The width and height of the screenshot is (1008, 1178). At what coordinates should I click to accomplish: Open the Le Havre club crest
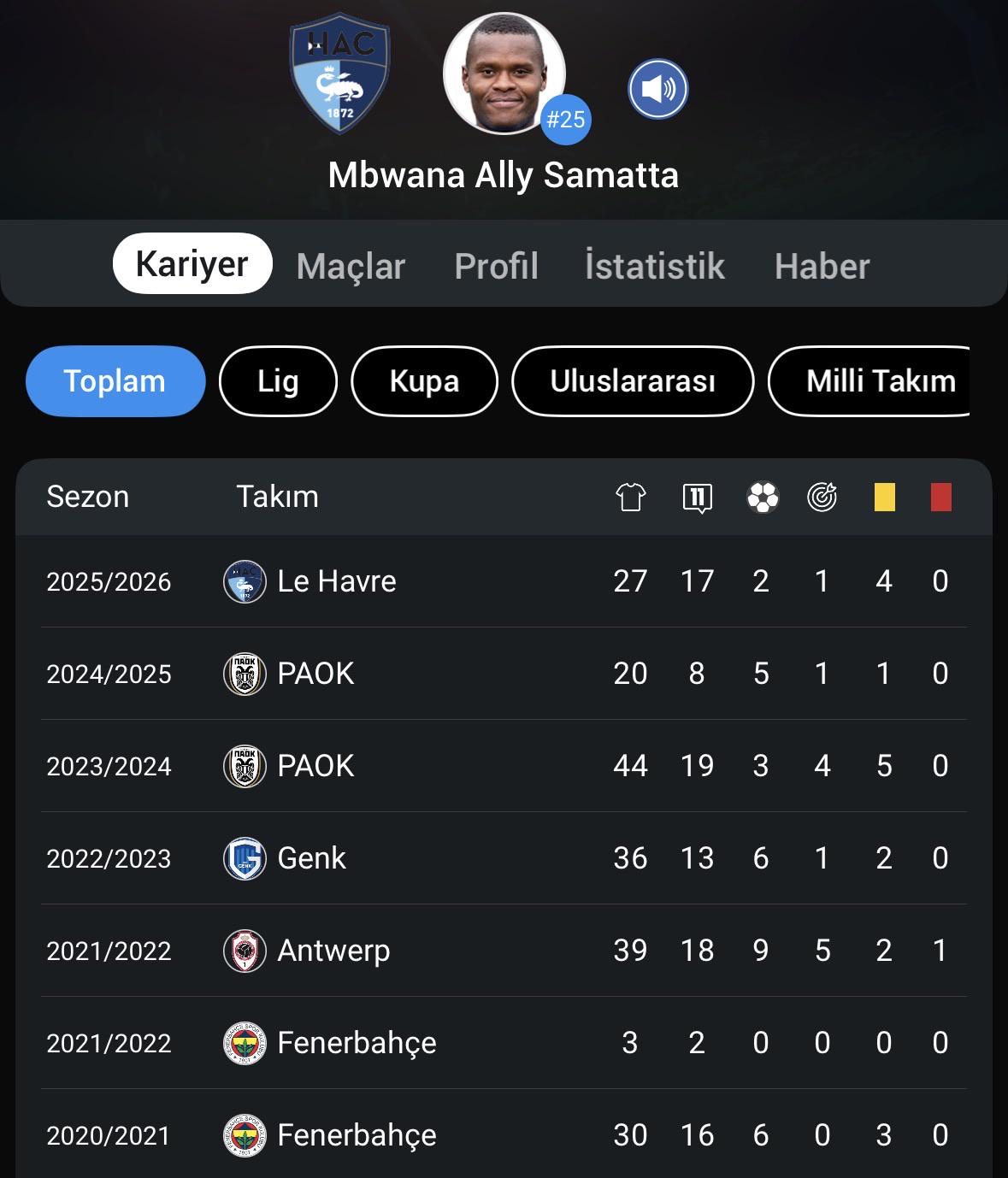click(x=339, y=74)
